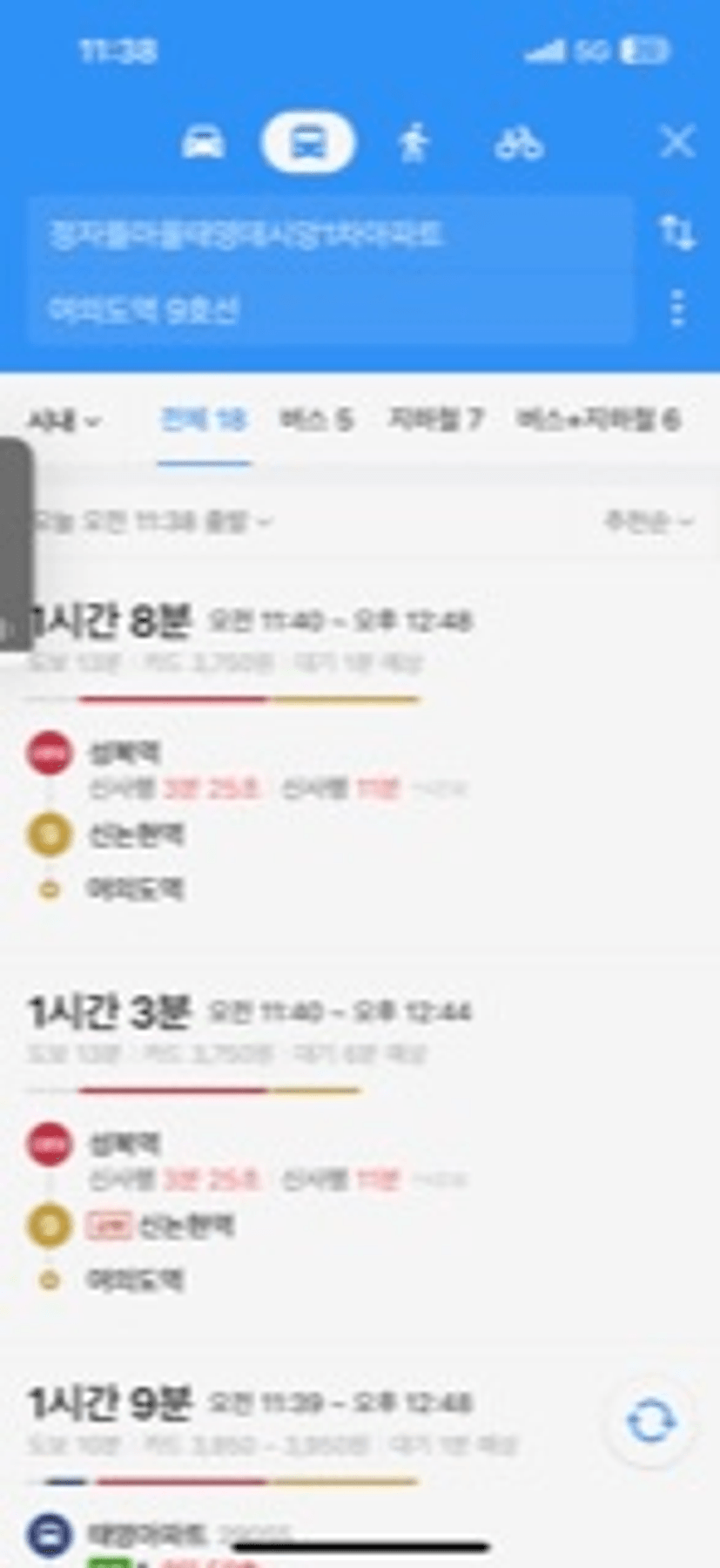Open the 1시간 8분 route

coord(360,754)
